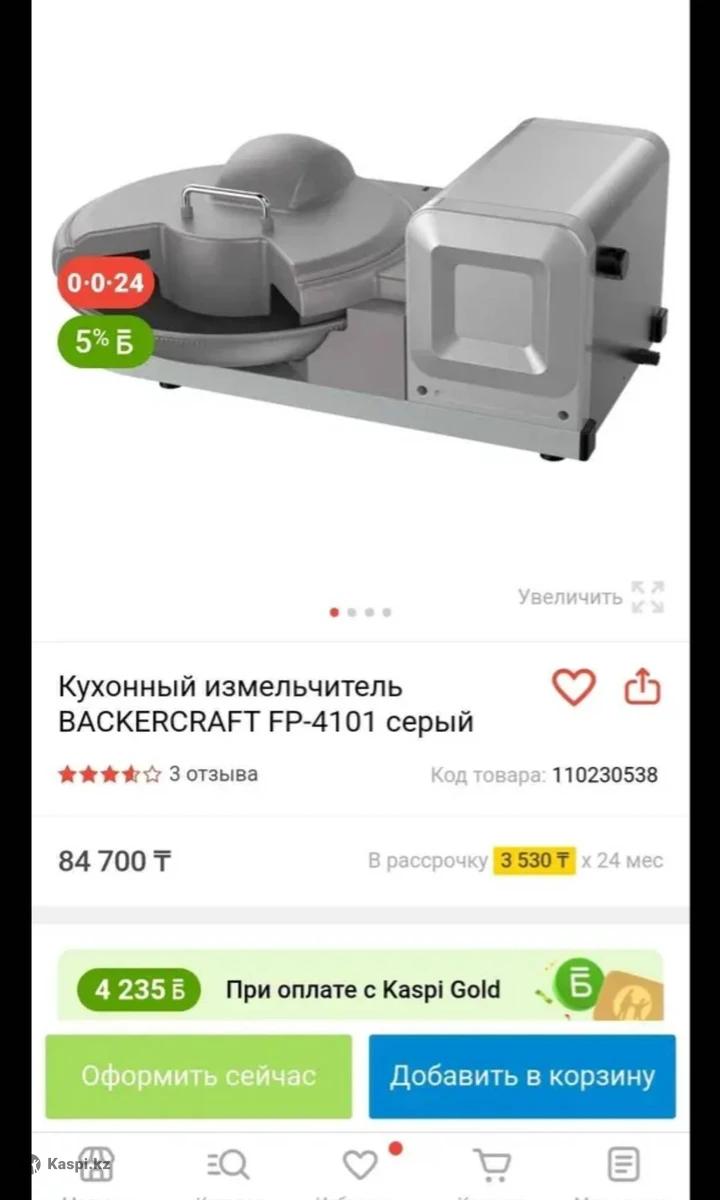Go to the favorites tab
This screenshot has width=720, height=1200.
tap(360, 1166)
